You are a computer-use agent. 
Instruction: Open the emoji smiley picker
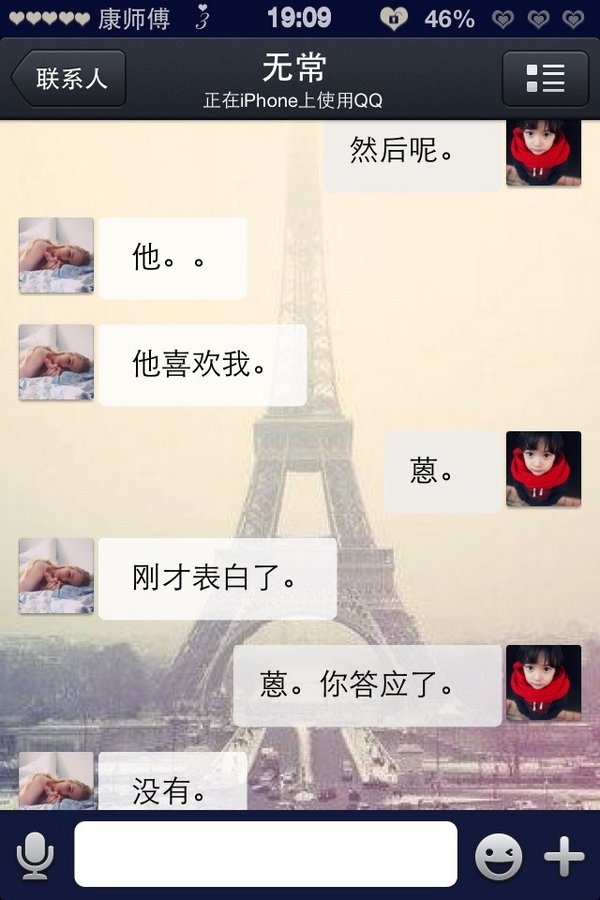pyautogui.click(x=497, y=856)
